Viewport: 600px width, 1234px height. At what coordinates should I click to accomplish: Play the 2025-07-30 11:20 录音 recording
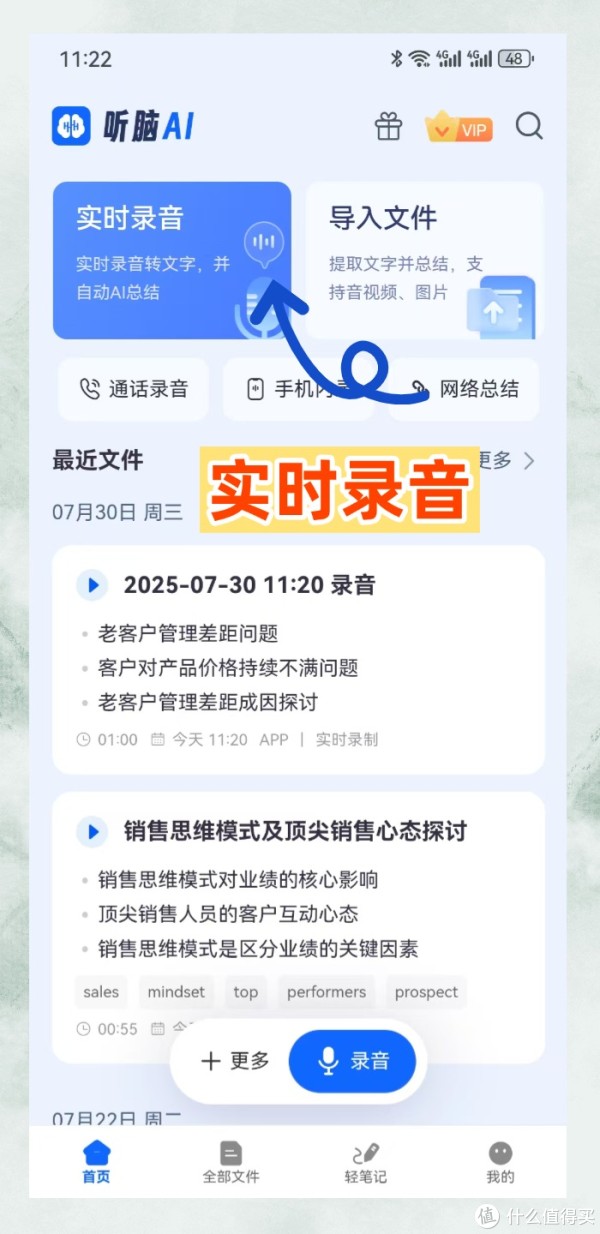pos(92,585)
